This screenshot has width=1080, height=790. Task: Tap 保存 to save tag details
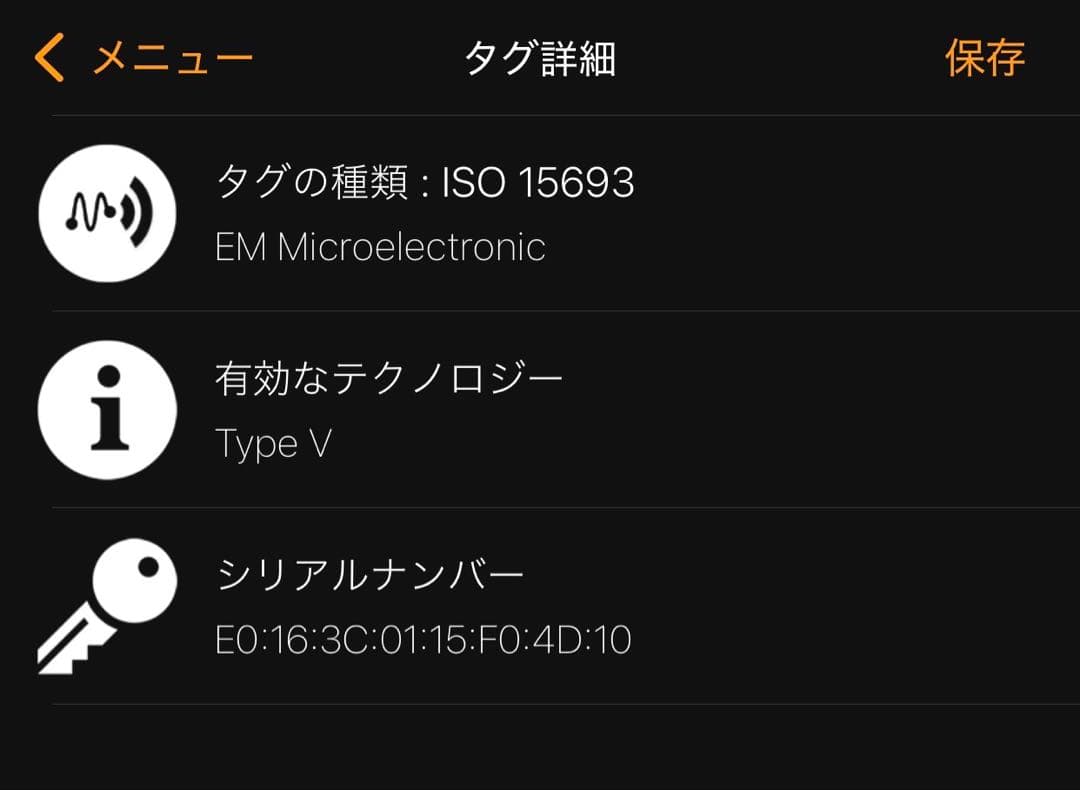[984, 59]
